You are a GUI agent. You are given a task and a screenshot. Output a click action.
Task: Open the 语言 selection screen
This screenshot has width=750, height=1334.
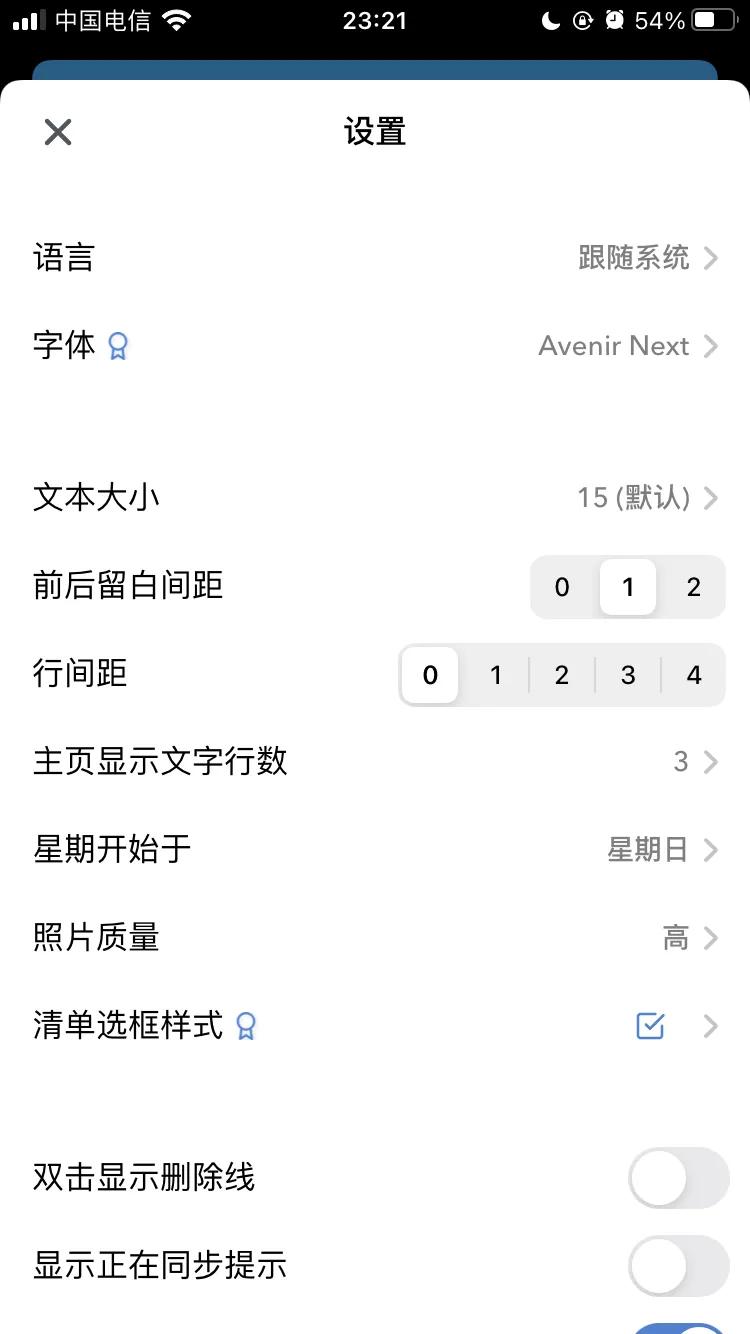click(x=375, y=257)
